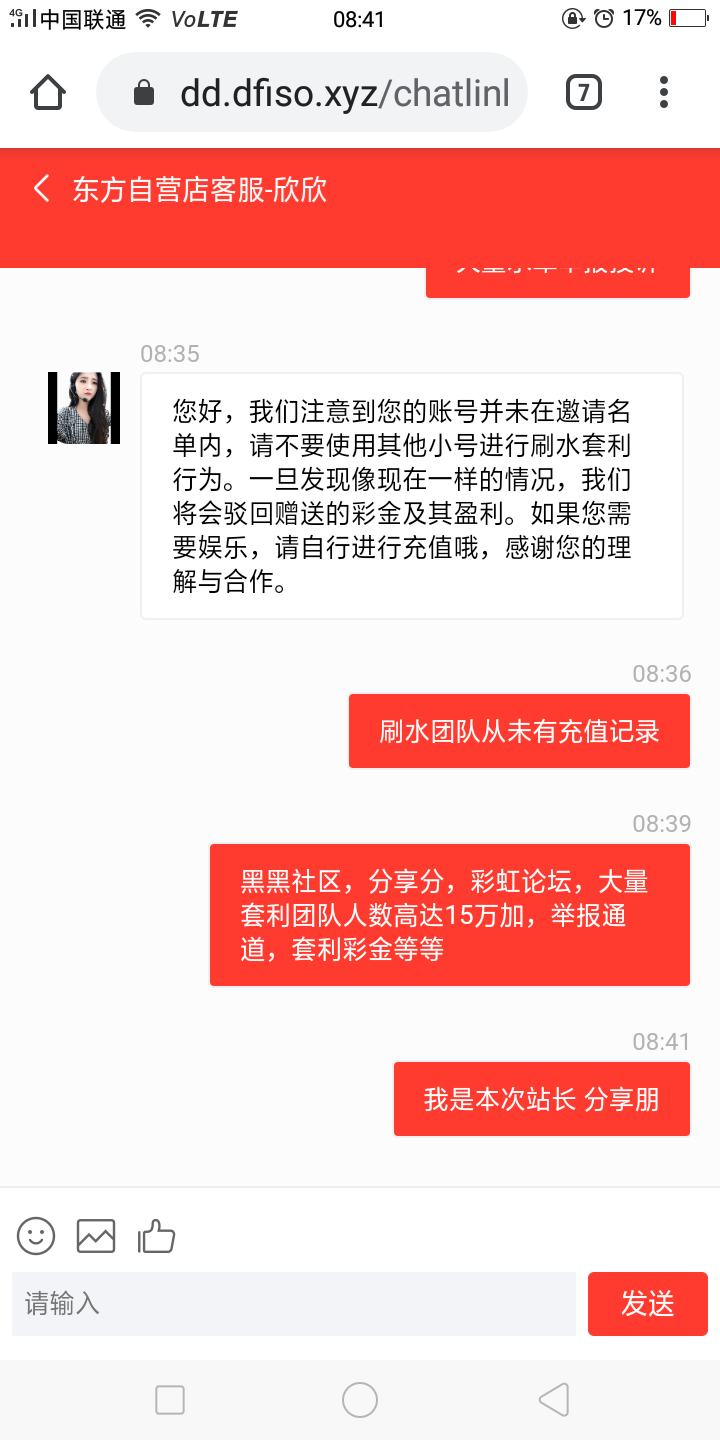720x1440 pixels.
Task: Open the emoji picker icon
Action: point(35,1236)
